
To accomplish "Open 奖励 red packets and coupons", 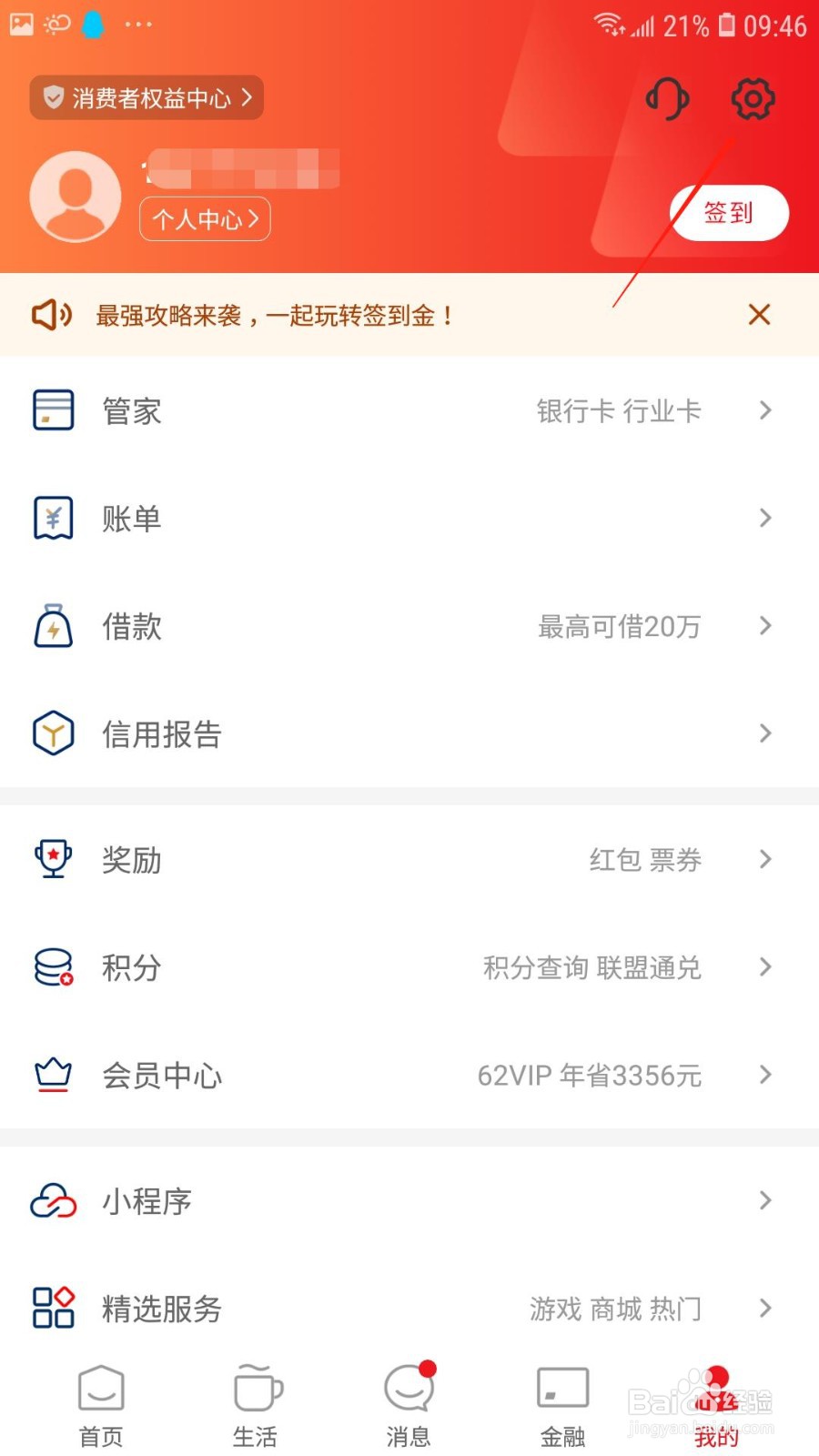I will pos(400,859).
